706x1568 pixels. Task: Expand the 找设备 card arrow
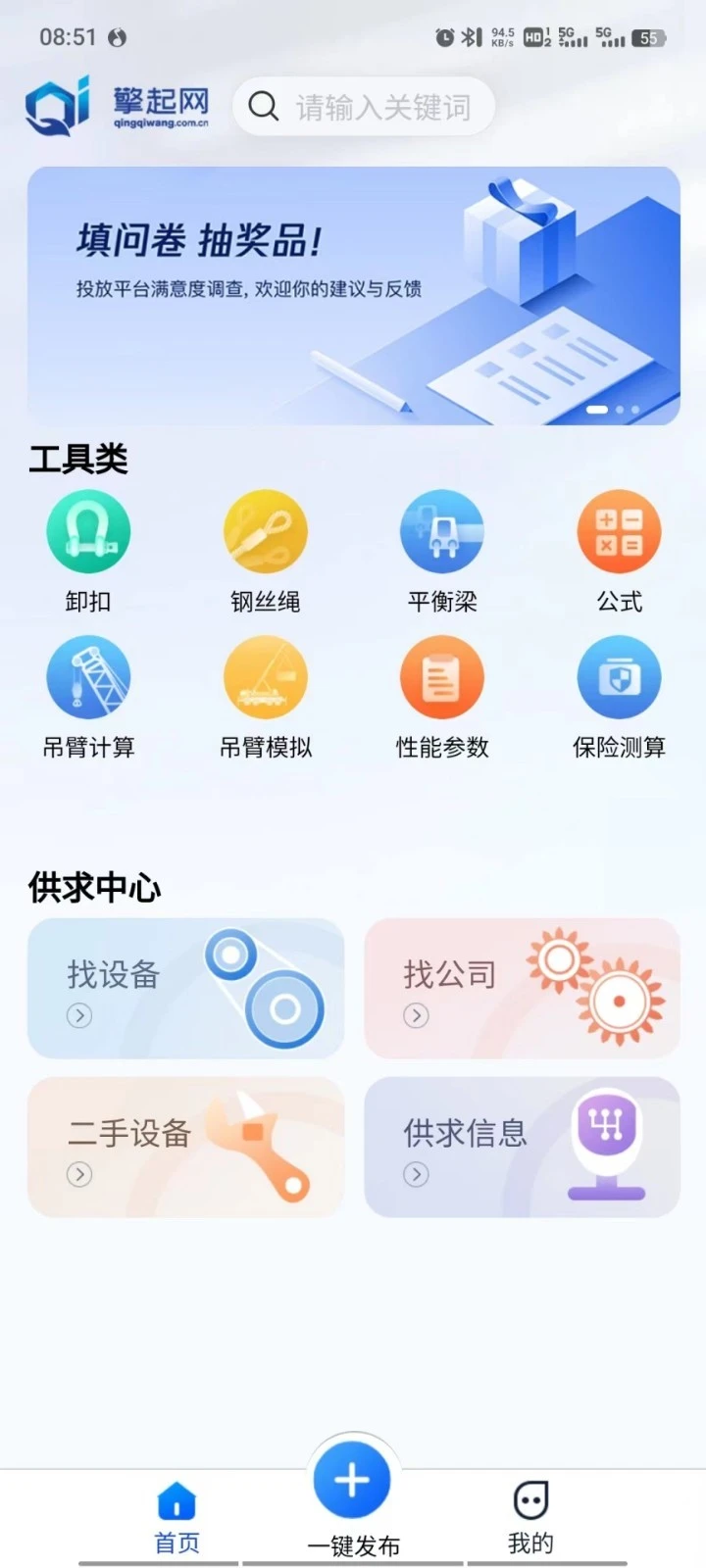[x=79, y=1015]
